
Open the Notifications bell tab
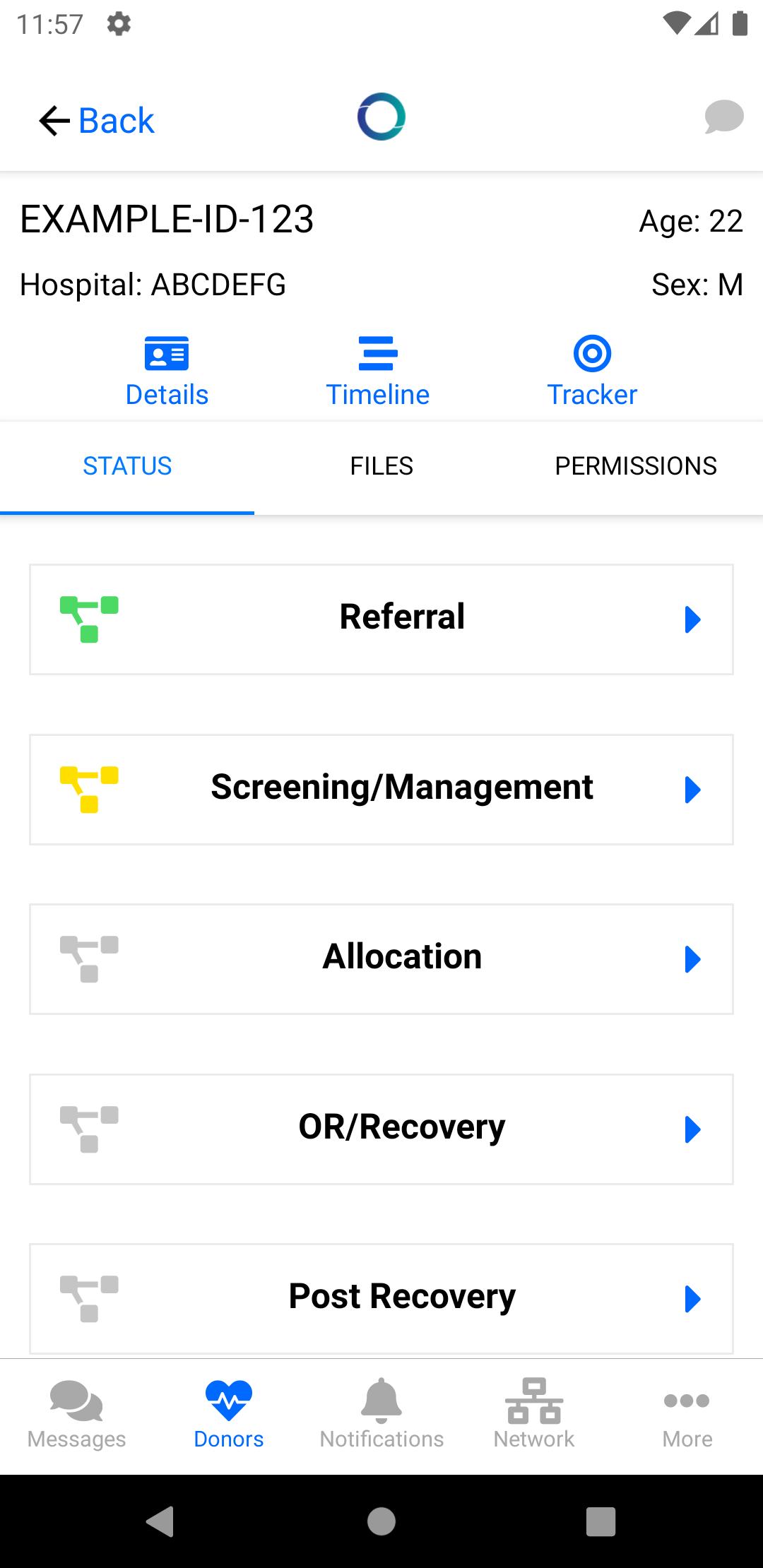[381, 1415]
